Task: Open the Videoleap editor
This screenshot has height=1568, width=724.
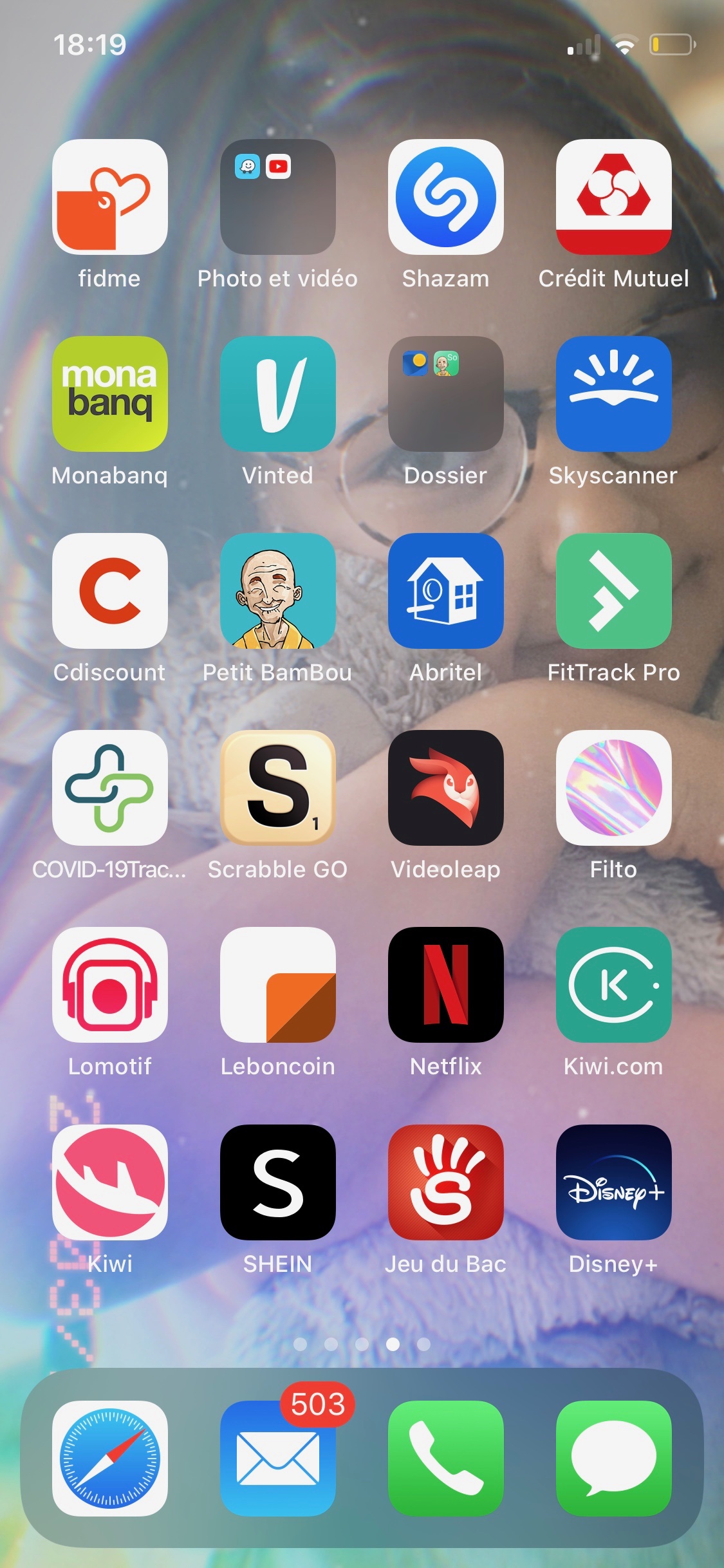Action: [445, 788]
